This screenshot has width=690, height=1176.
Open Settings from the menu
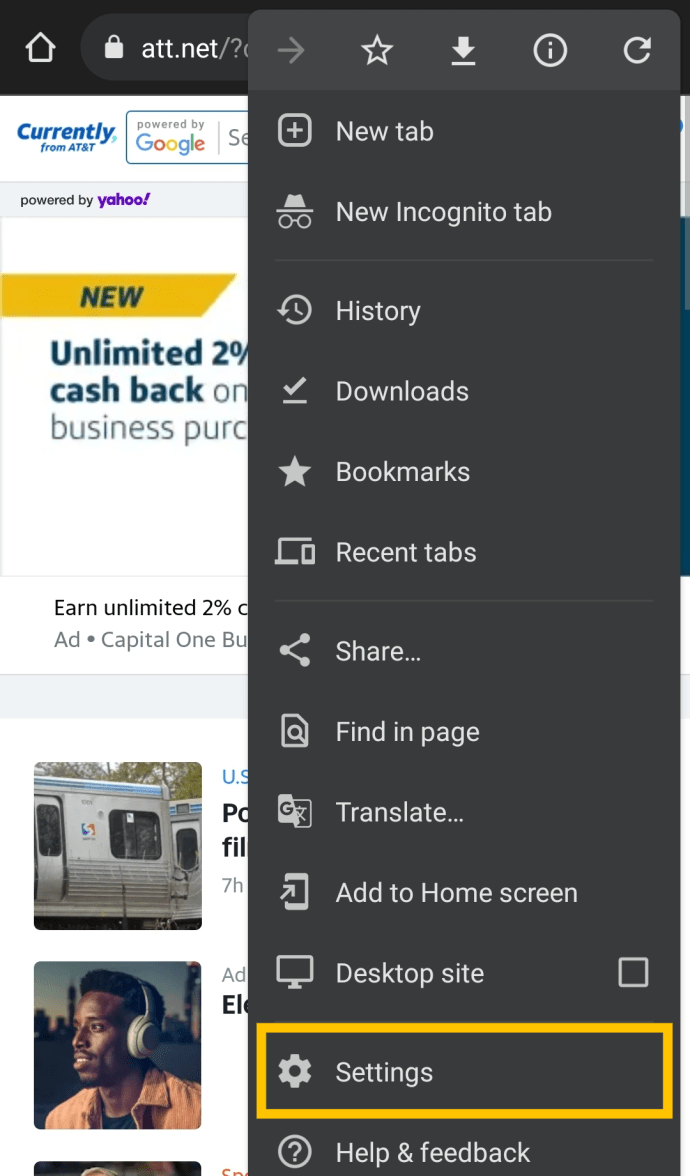tap(464, 1072)
